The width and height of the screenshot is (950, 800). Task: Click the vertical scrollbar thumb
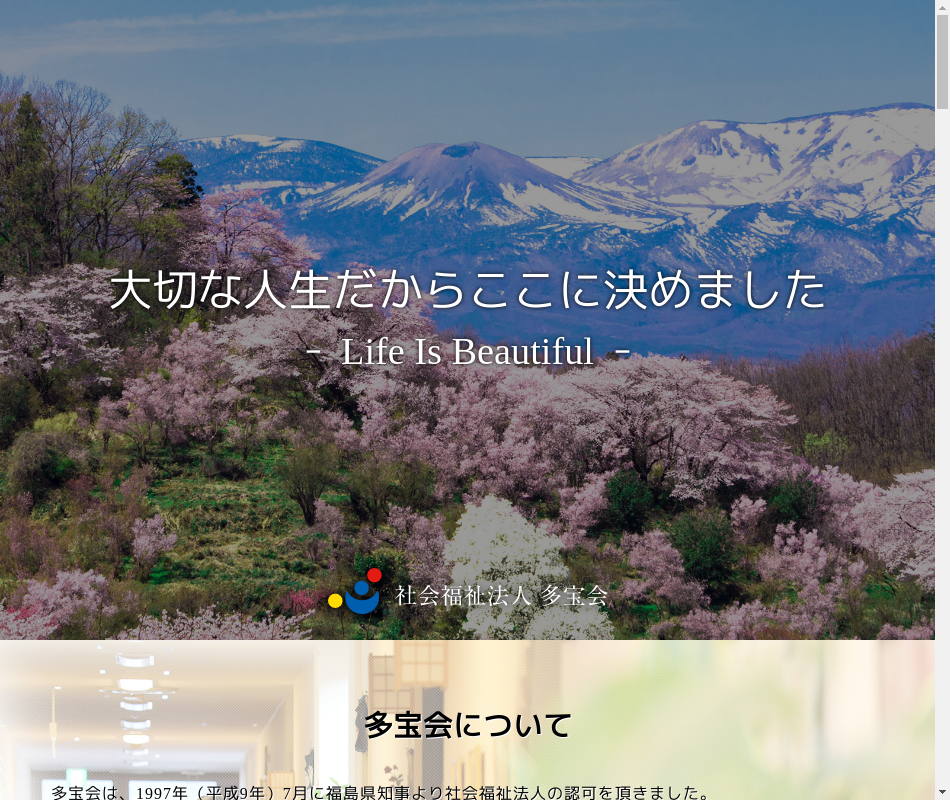pos(942,60)
